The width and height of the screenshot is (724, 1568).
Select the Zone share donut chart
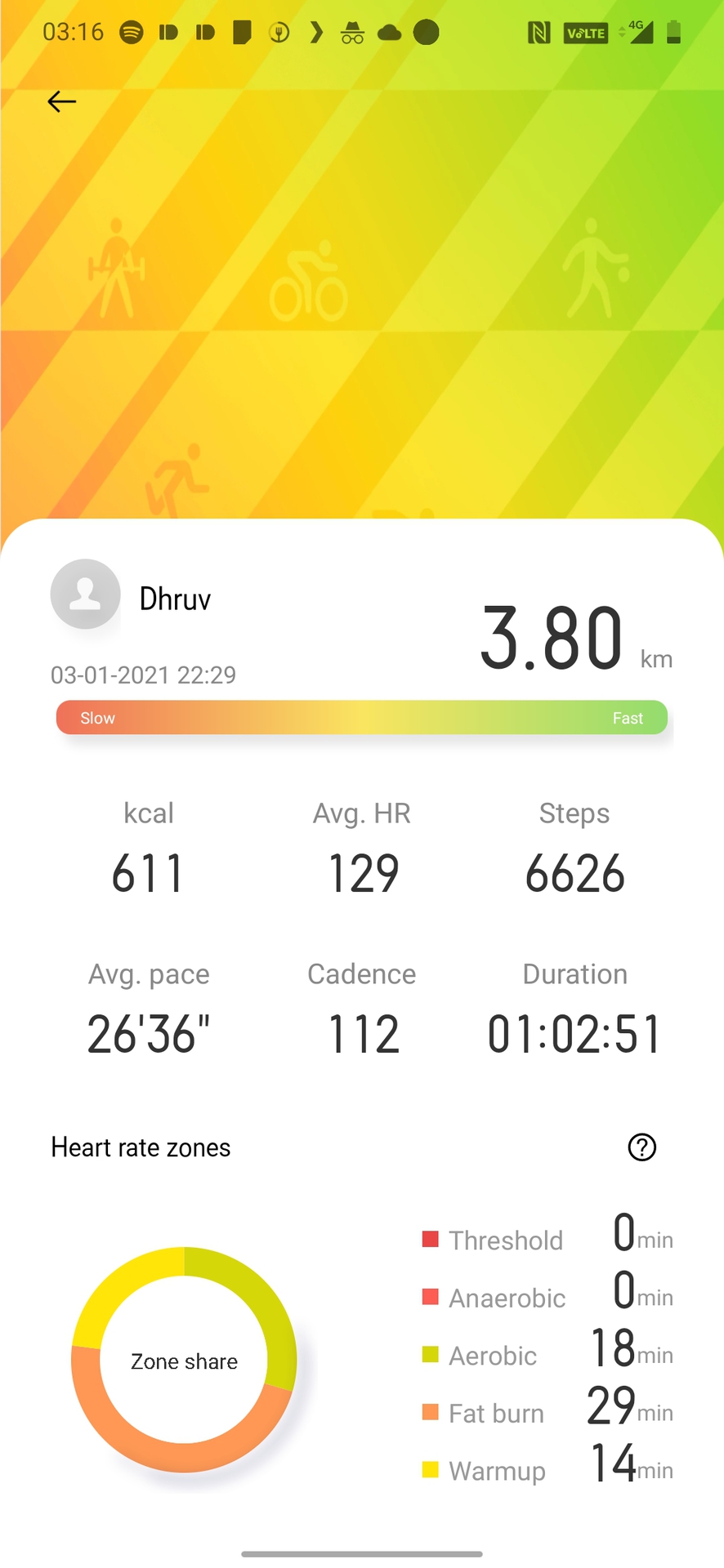pyautogui.click(x=183, y=1361)
